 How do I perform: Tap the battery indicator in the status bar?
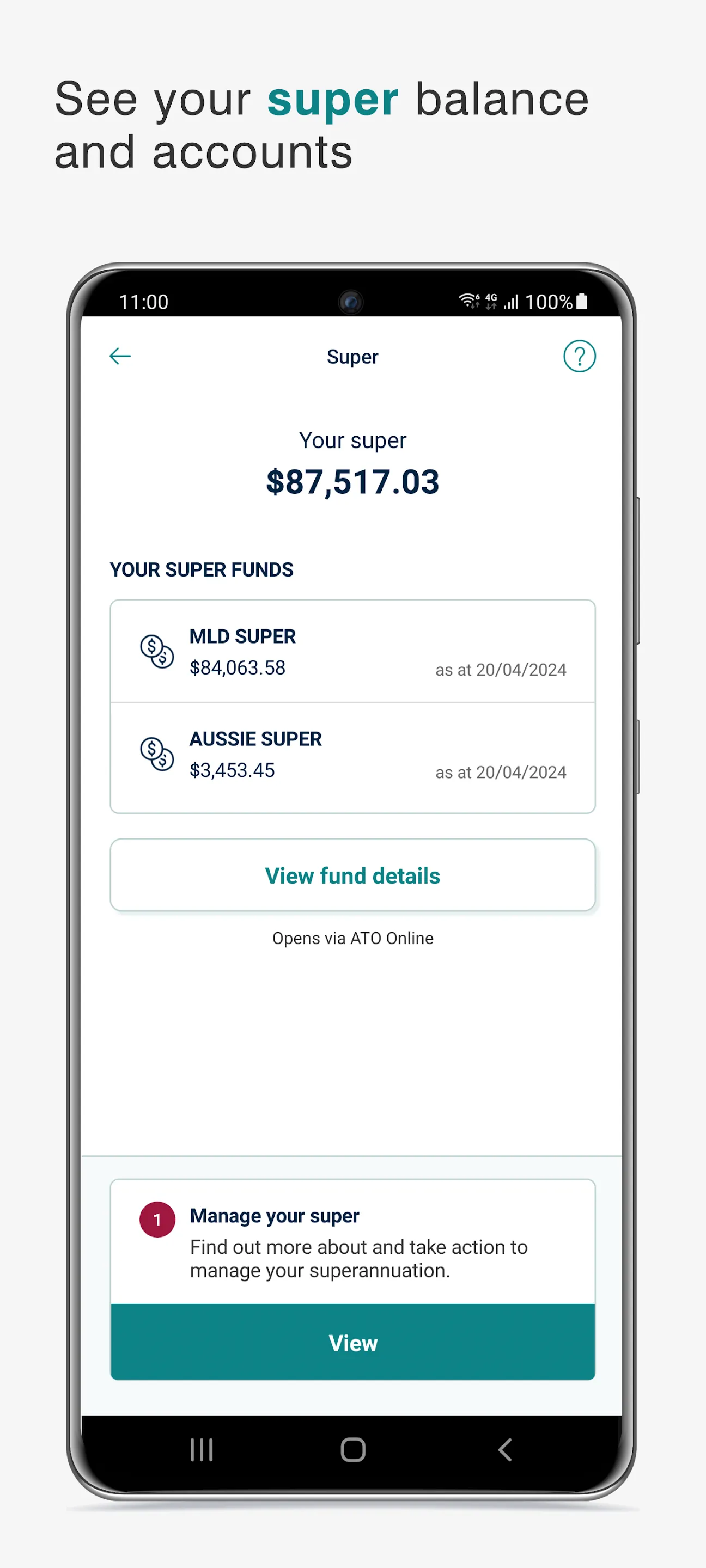(581, 301)
